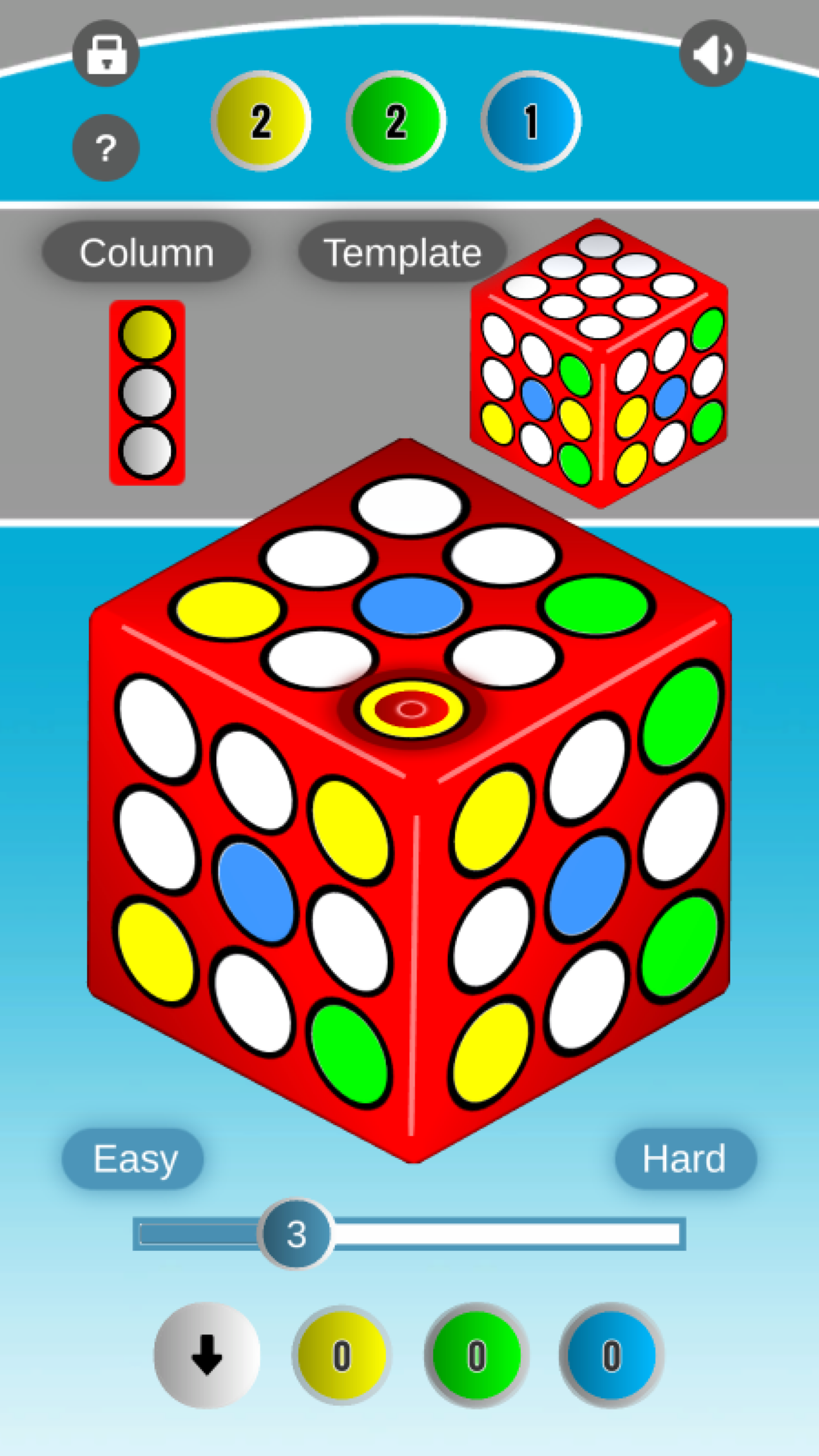Image resolution: width=819 pixels, height=1456 pixels.
Task: Choose the yellow ball at bottom
Action: tap(342, 1355)
